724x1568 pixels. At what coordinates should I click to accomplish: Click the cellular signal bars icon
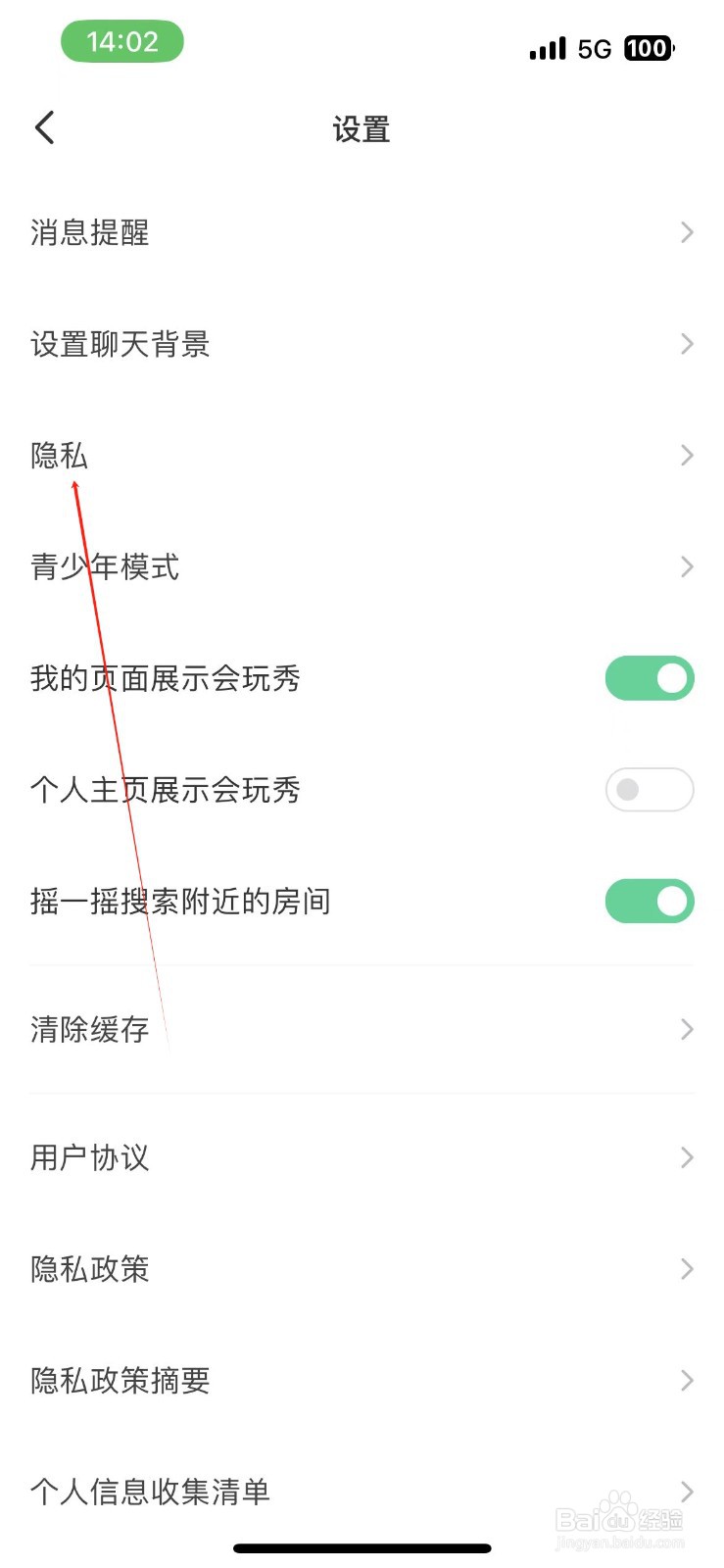click(x=549, y=47)
